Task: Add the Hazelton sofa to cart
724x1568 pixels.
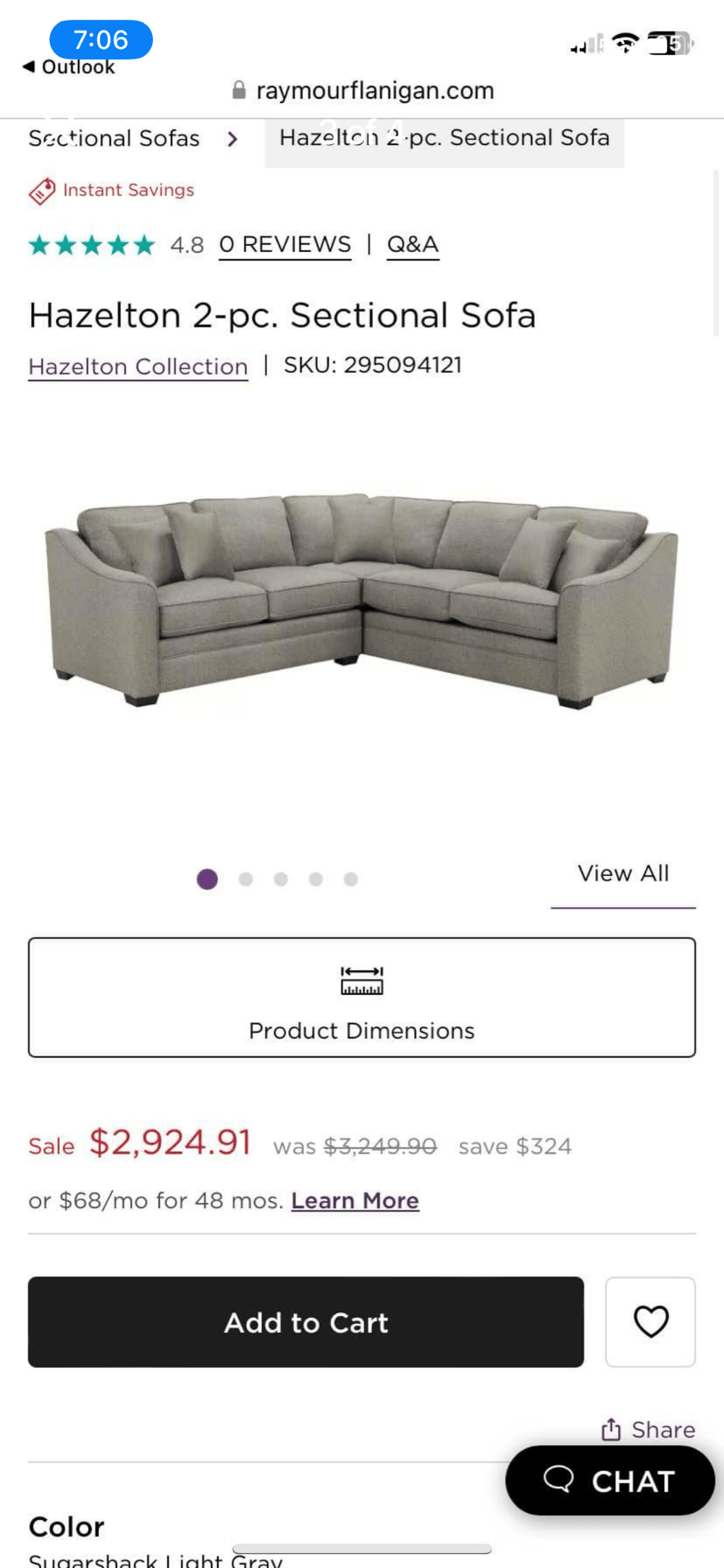Action: tap(306, 1322)
